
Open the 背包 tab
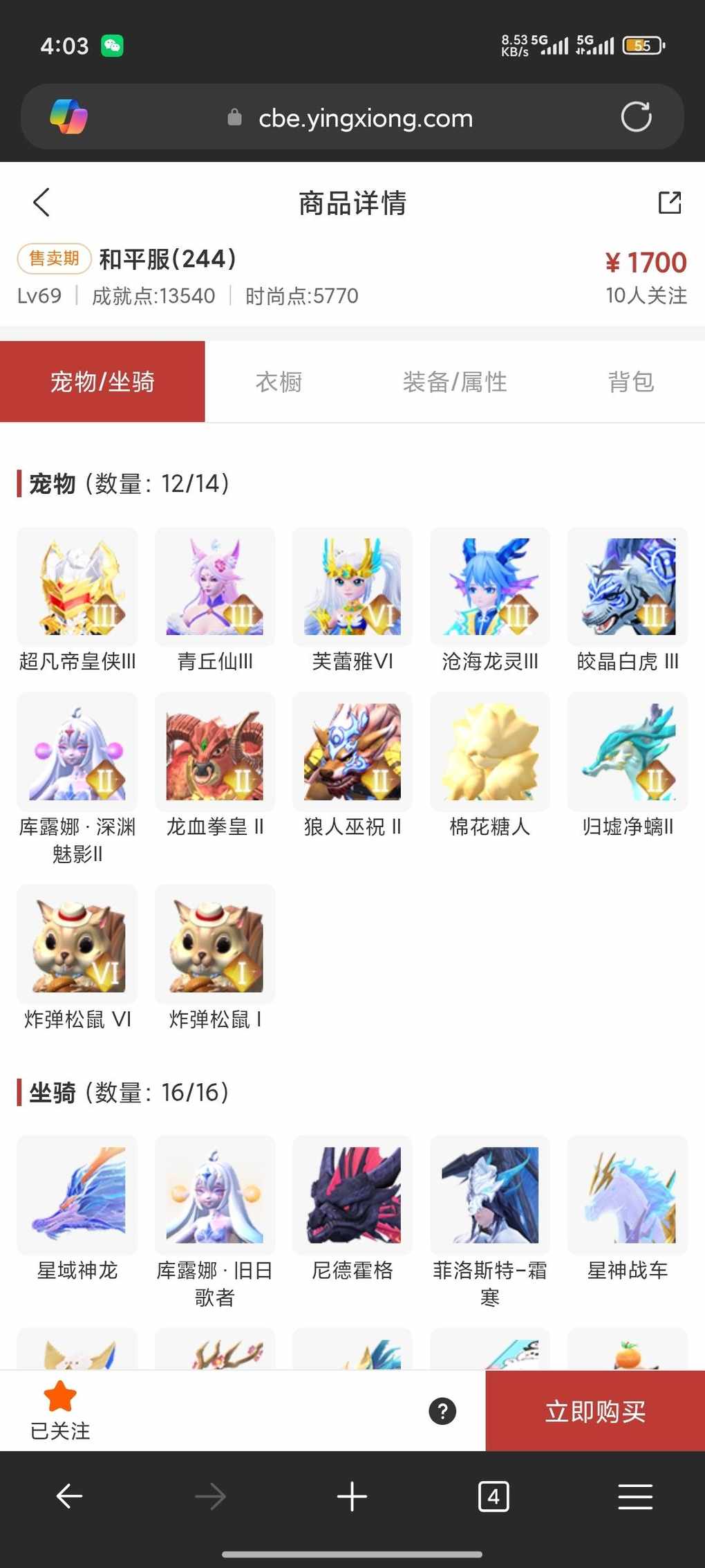[630, 382]
